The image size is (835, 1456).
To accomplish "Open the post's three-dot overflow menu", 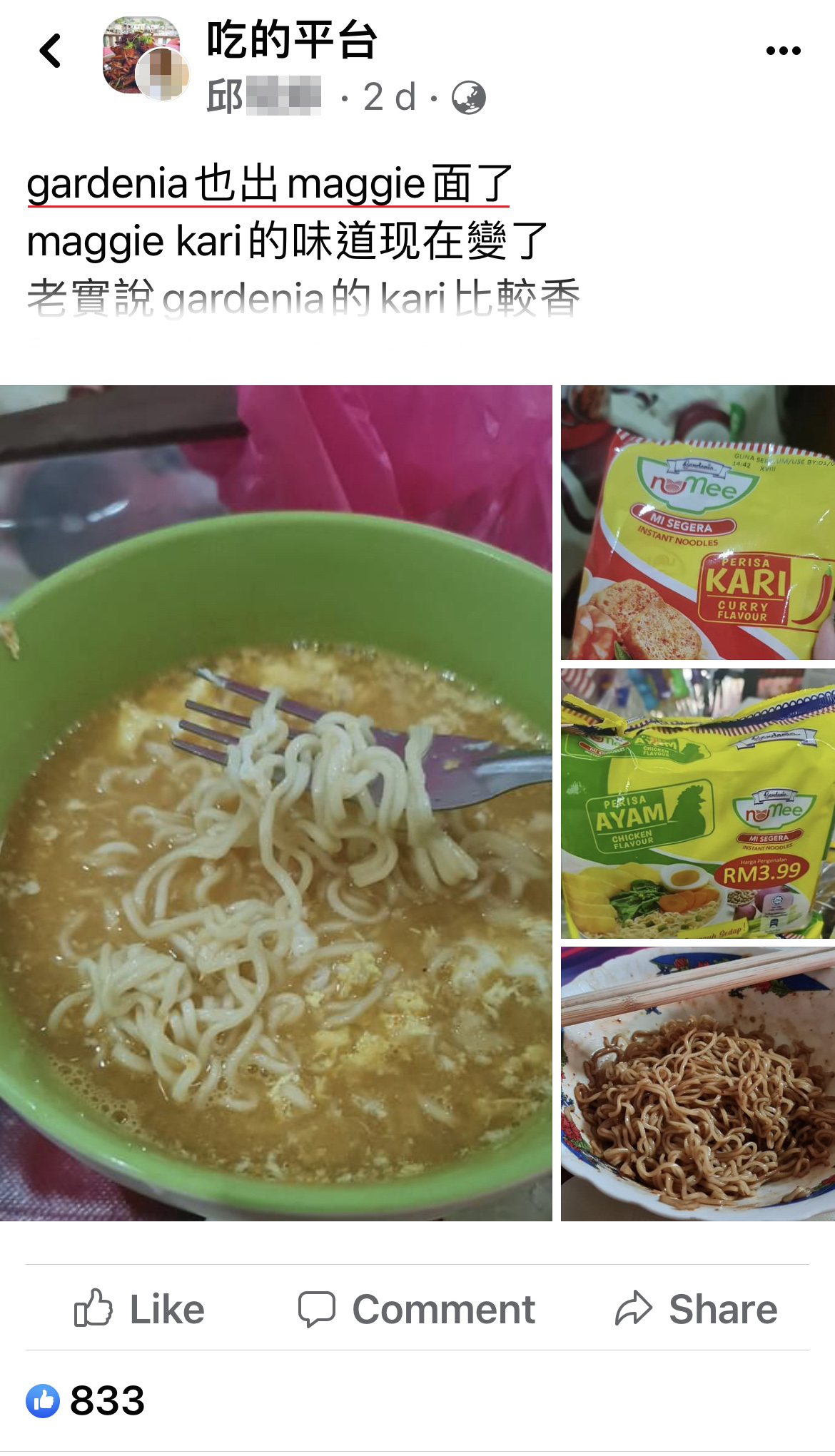I will (783, 51).
